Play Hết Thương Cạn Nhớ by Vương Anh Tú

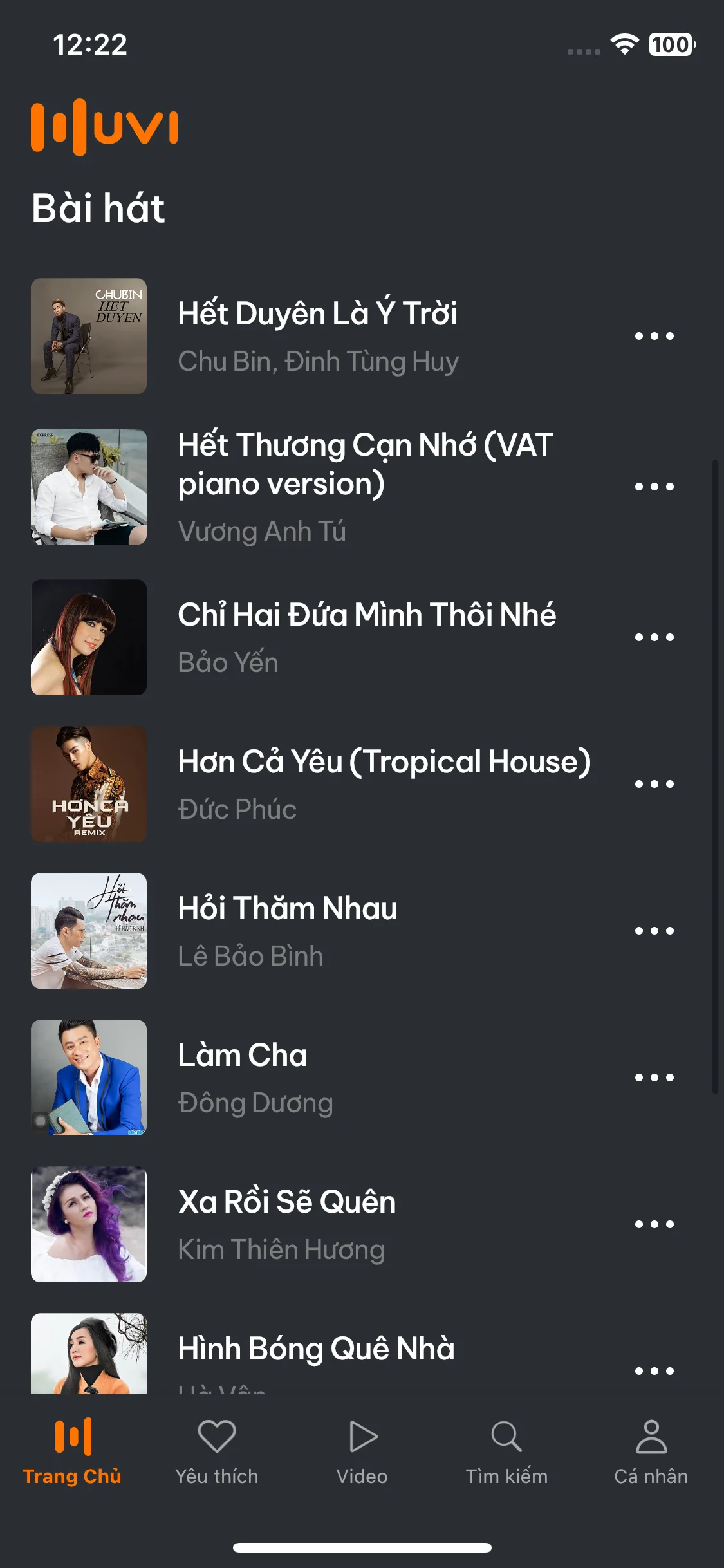(x=365, y=487)
